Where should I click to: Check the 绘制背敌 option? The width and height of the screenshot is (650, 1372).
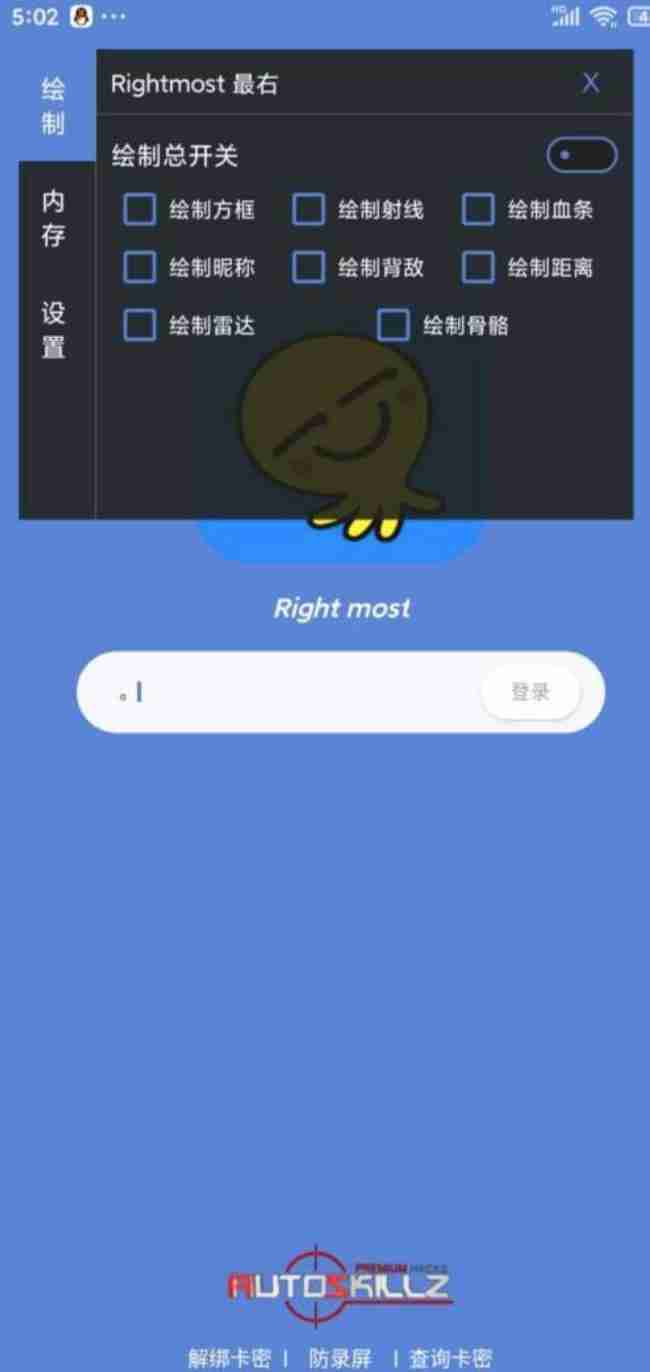click(x=309, y=267)
